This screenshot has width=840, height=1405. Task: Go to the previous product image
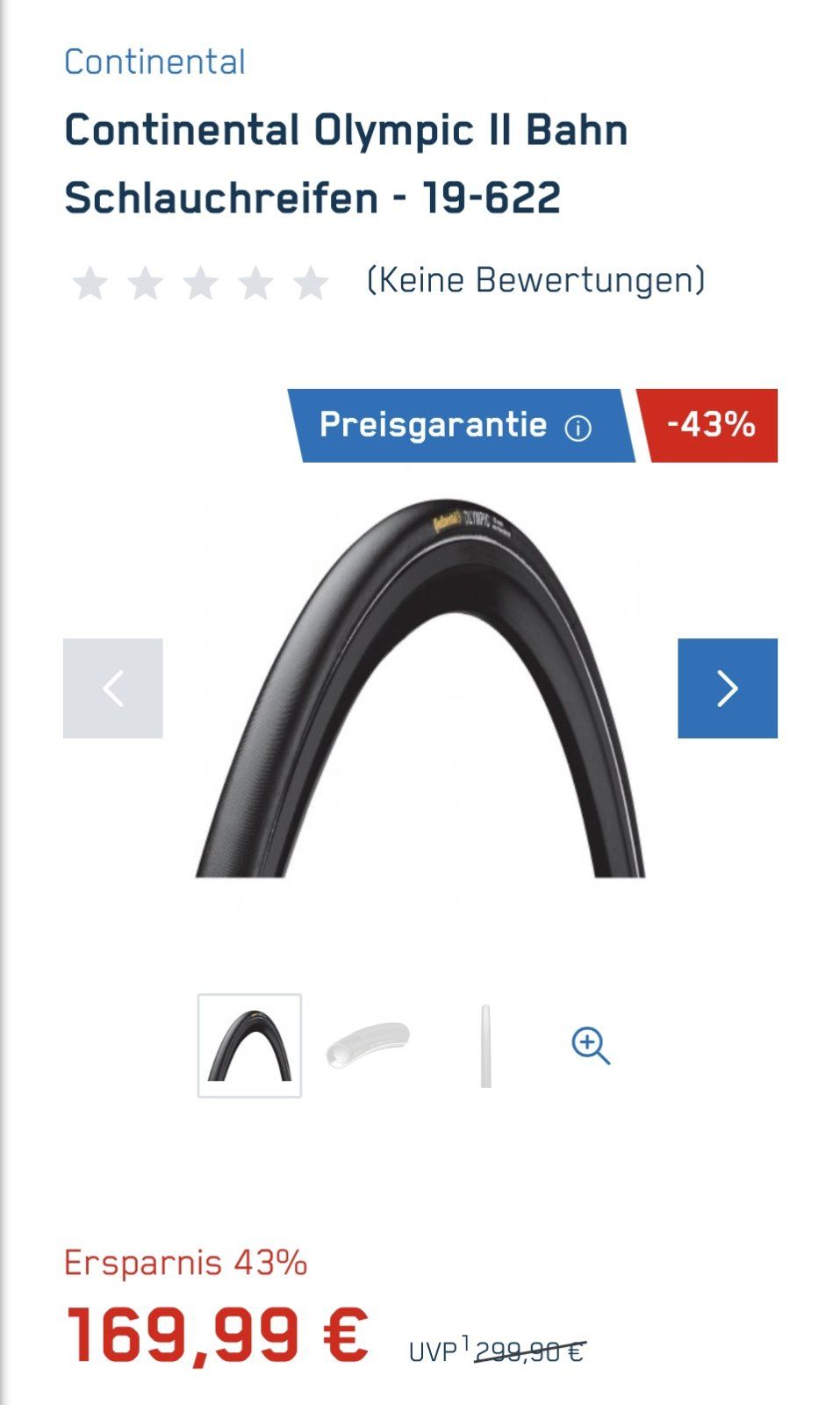click(x=113, y=688)
